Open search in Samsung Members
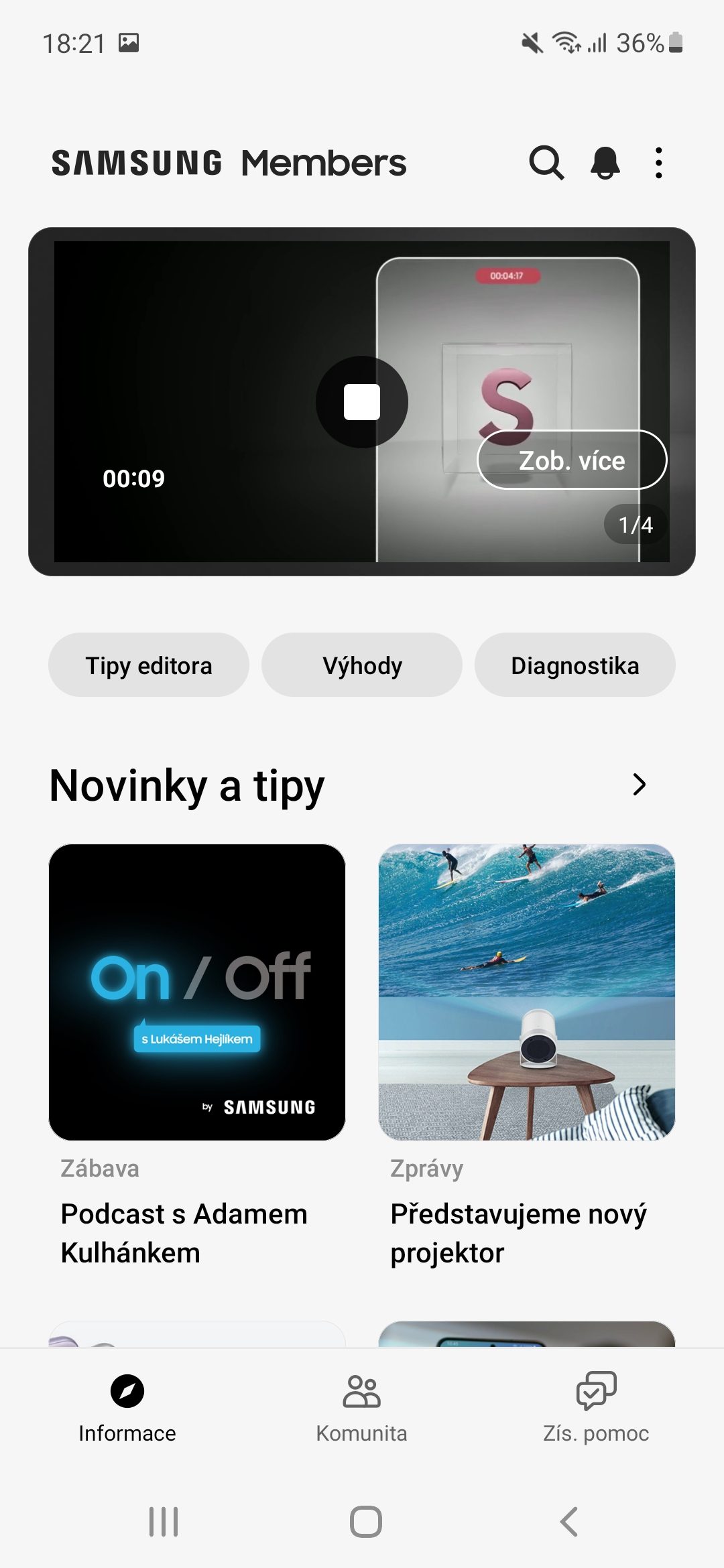The height and width of the screenshot is (1568, 724). 546,163
